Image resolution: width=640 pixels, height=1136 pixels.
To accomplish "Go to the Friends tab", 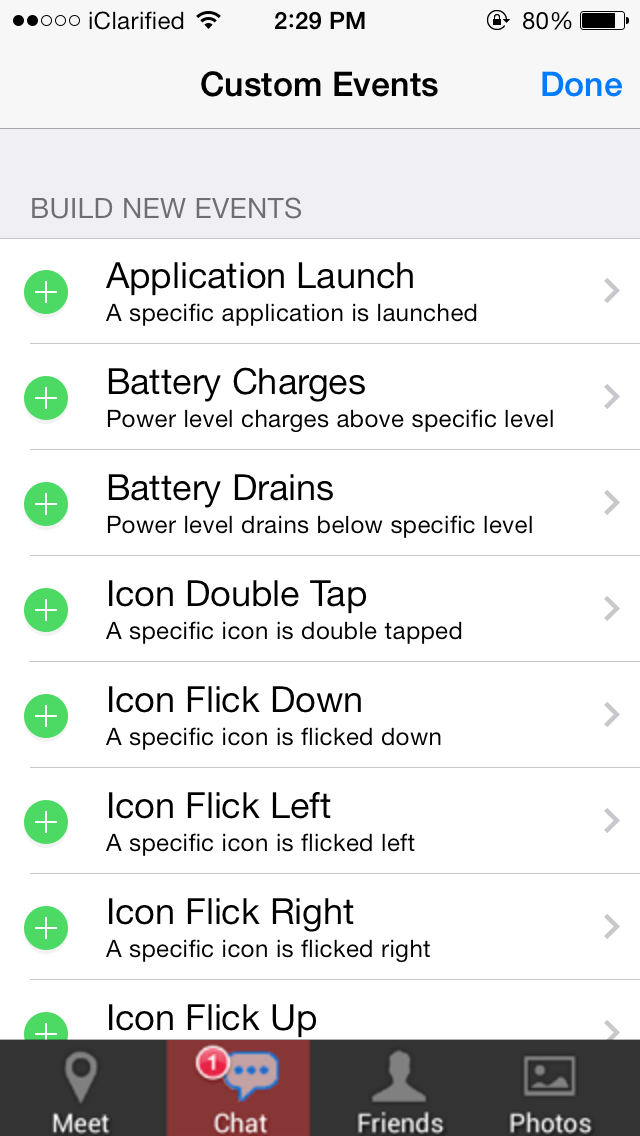I will (x=399, y=1092).
